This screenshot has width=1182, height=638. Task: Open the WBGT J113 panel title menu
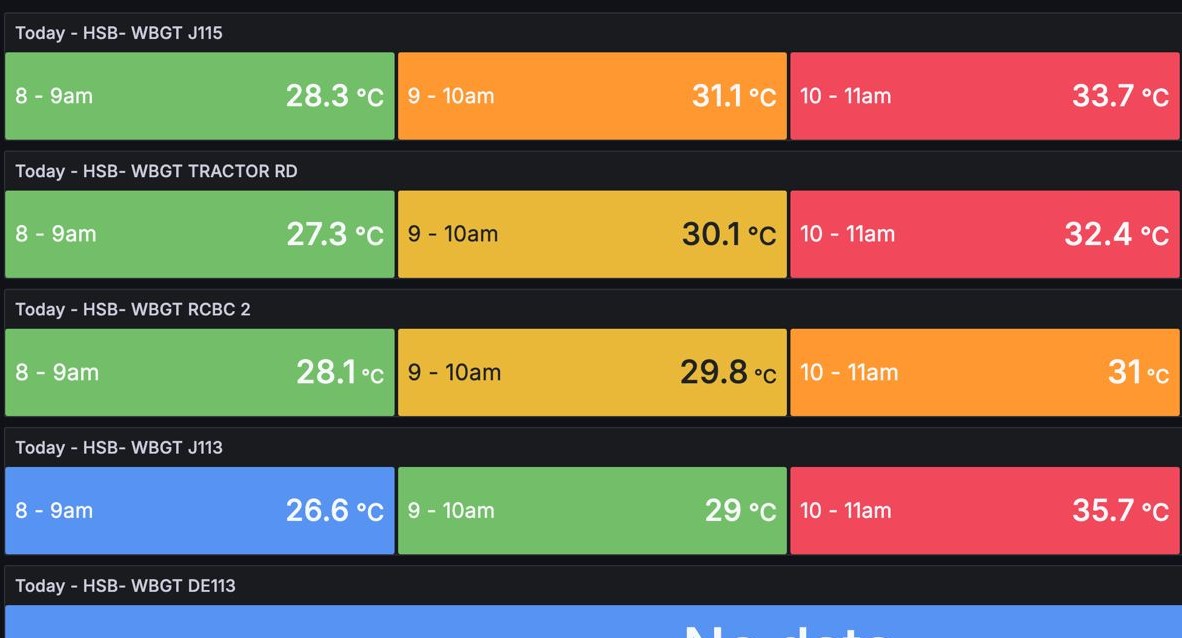pos(119,447)
